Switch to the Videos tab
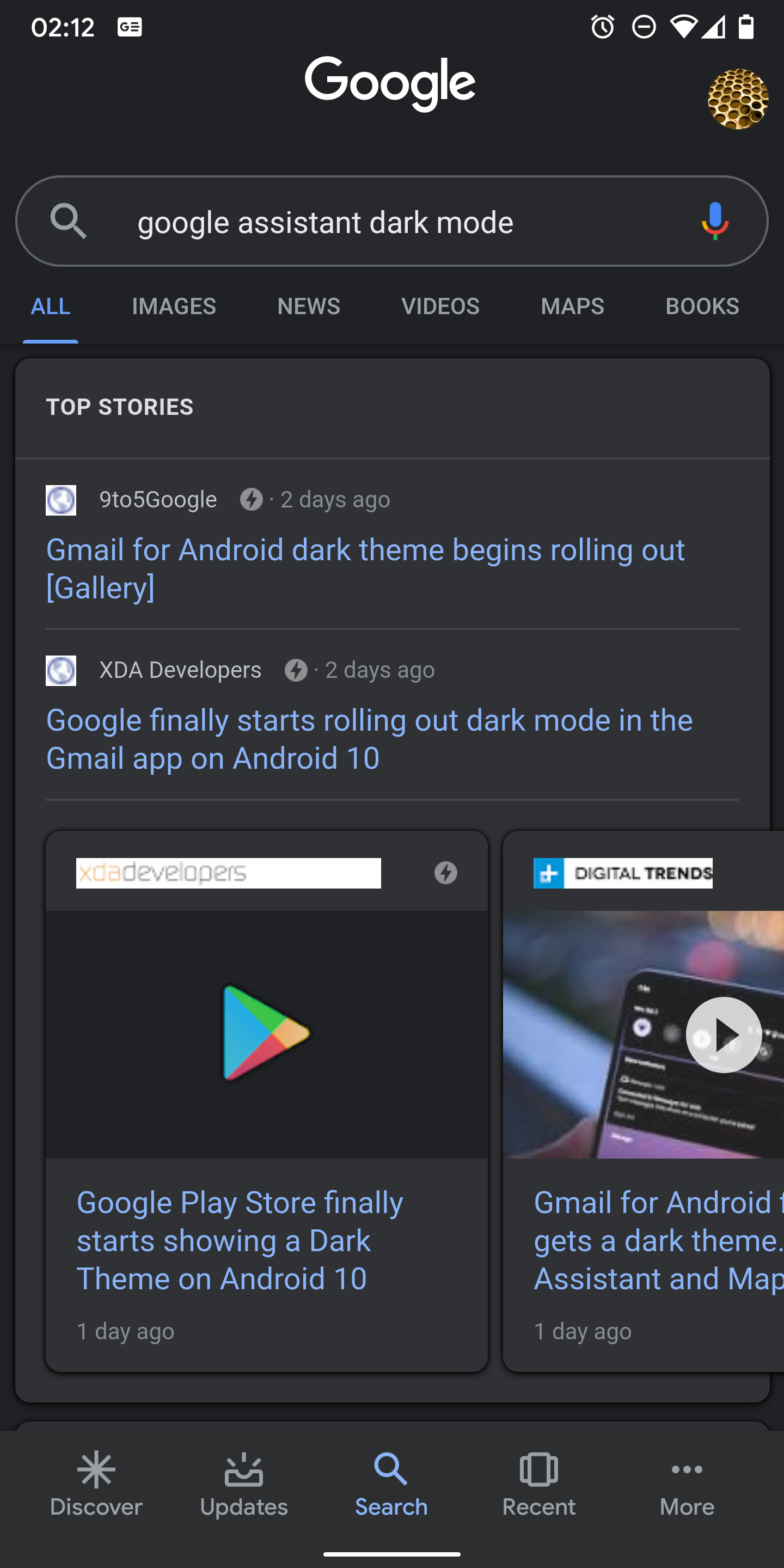The image size is (784, 1568). point(440,306)
